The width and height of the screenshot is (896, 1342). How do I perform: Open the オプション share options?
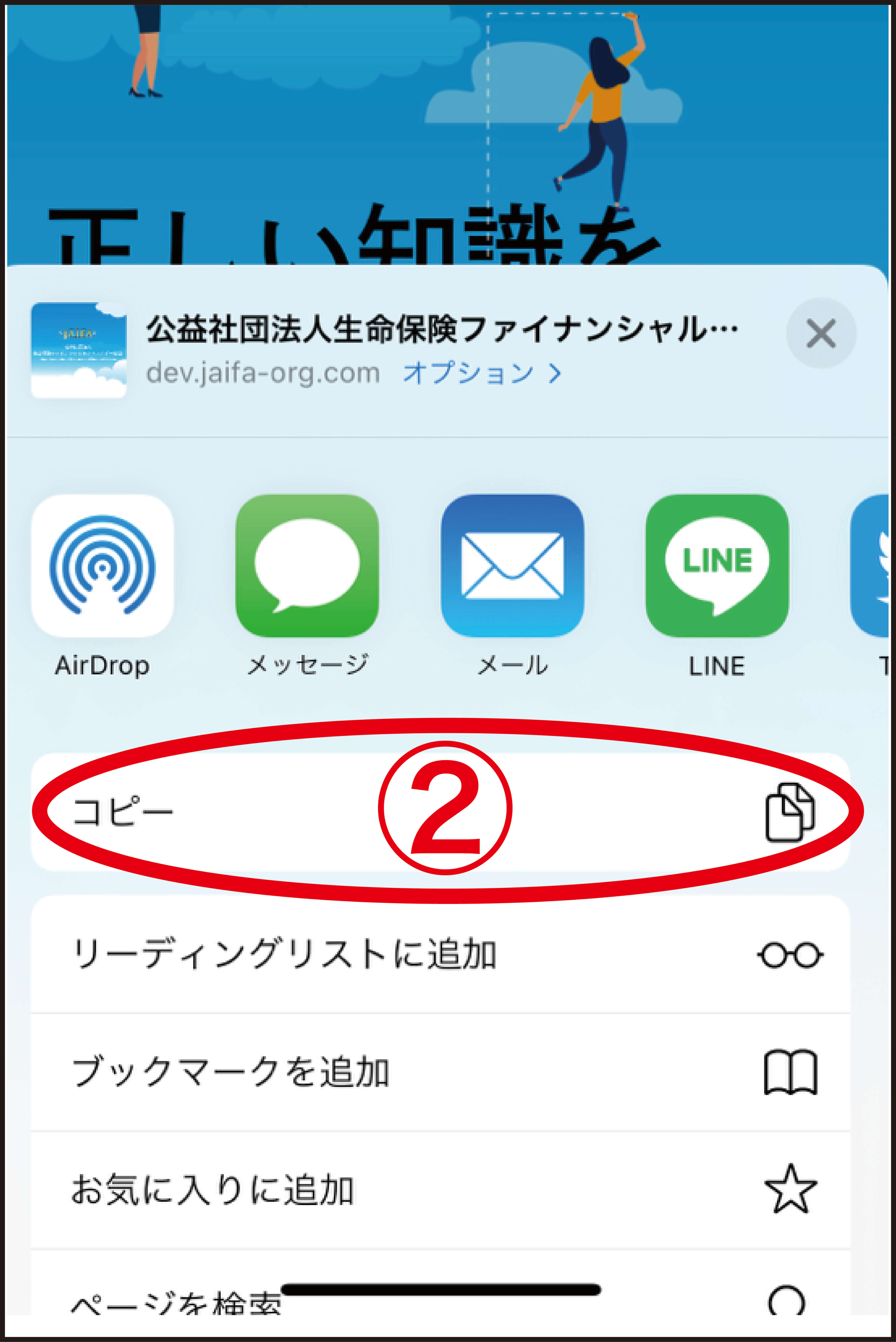coord(481,373)
